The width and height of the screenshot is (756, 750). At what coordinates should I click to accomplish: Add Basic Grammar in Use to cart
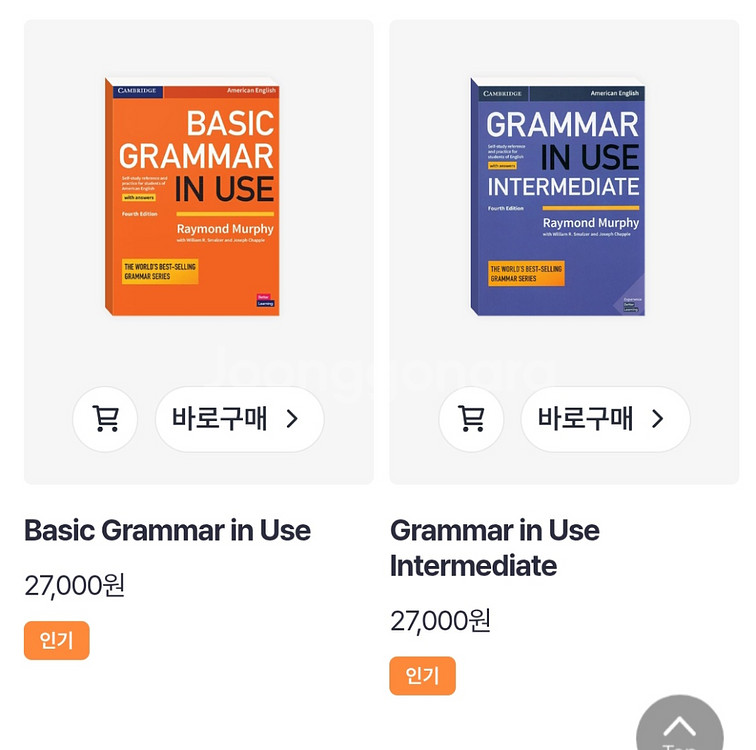coord(105,419)
